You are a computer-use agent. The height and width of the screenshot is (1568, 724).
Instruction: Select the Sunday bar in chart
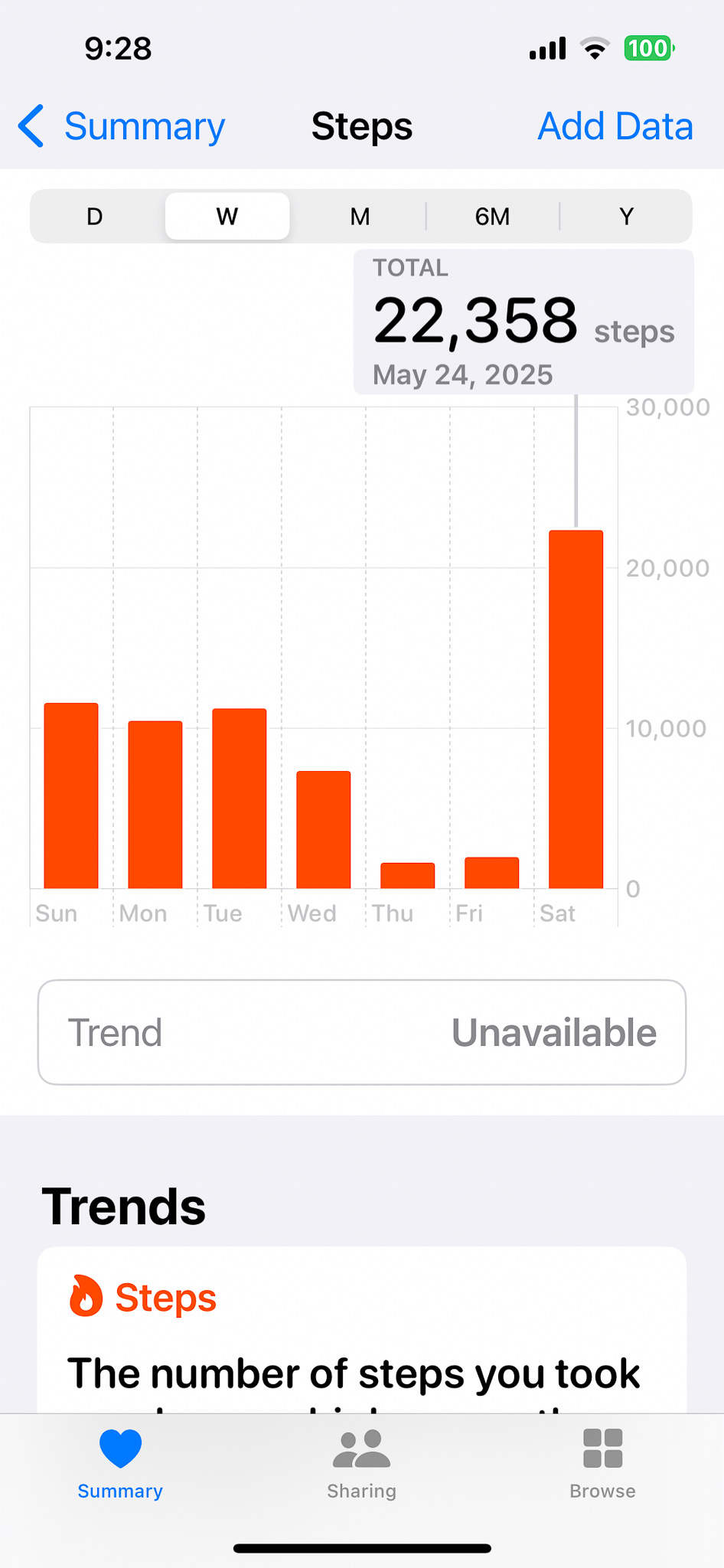click(71, 795)
